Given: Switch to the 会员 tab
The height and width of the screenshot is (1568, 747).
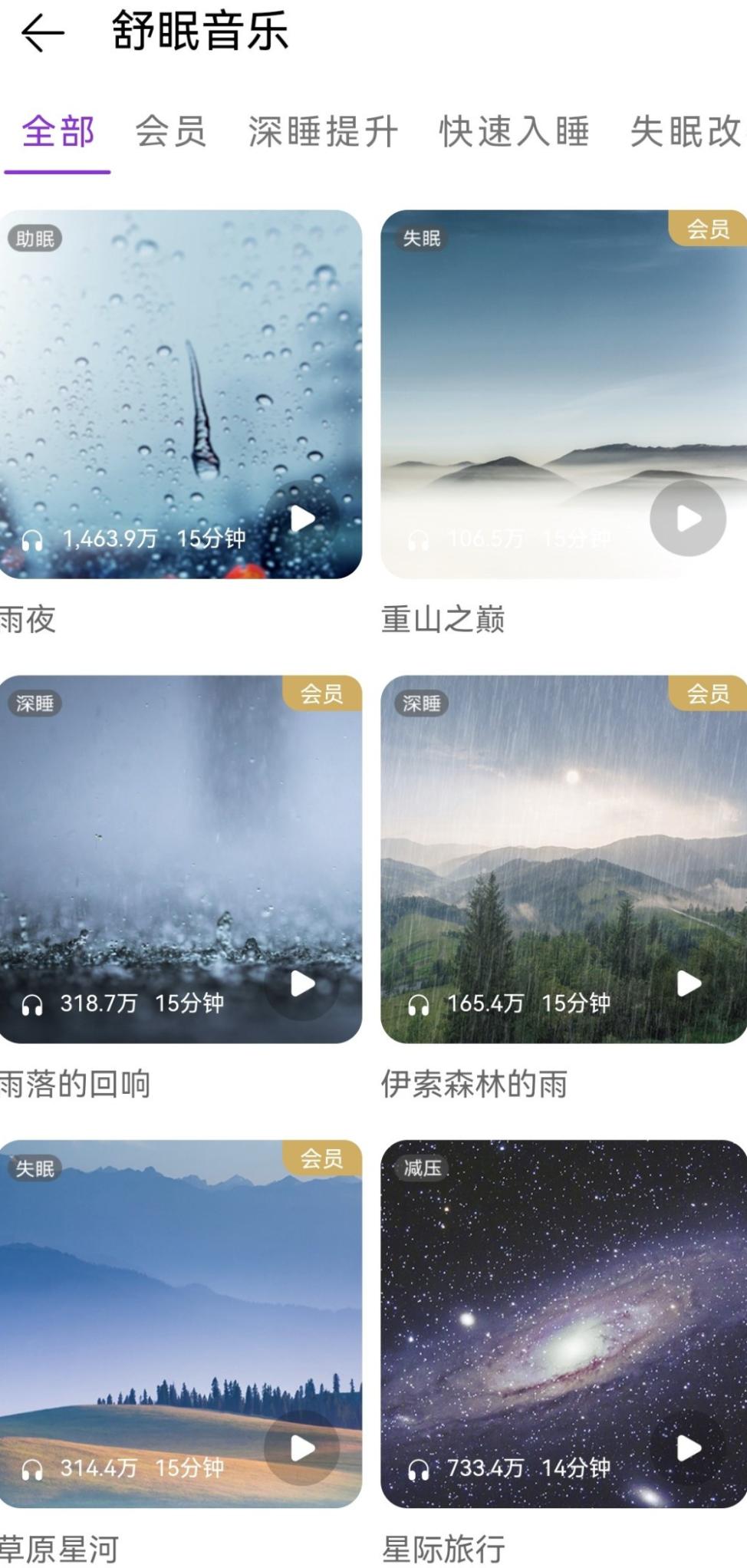Looking at the screenshot, I should [171, 132].
